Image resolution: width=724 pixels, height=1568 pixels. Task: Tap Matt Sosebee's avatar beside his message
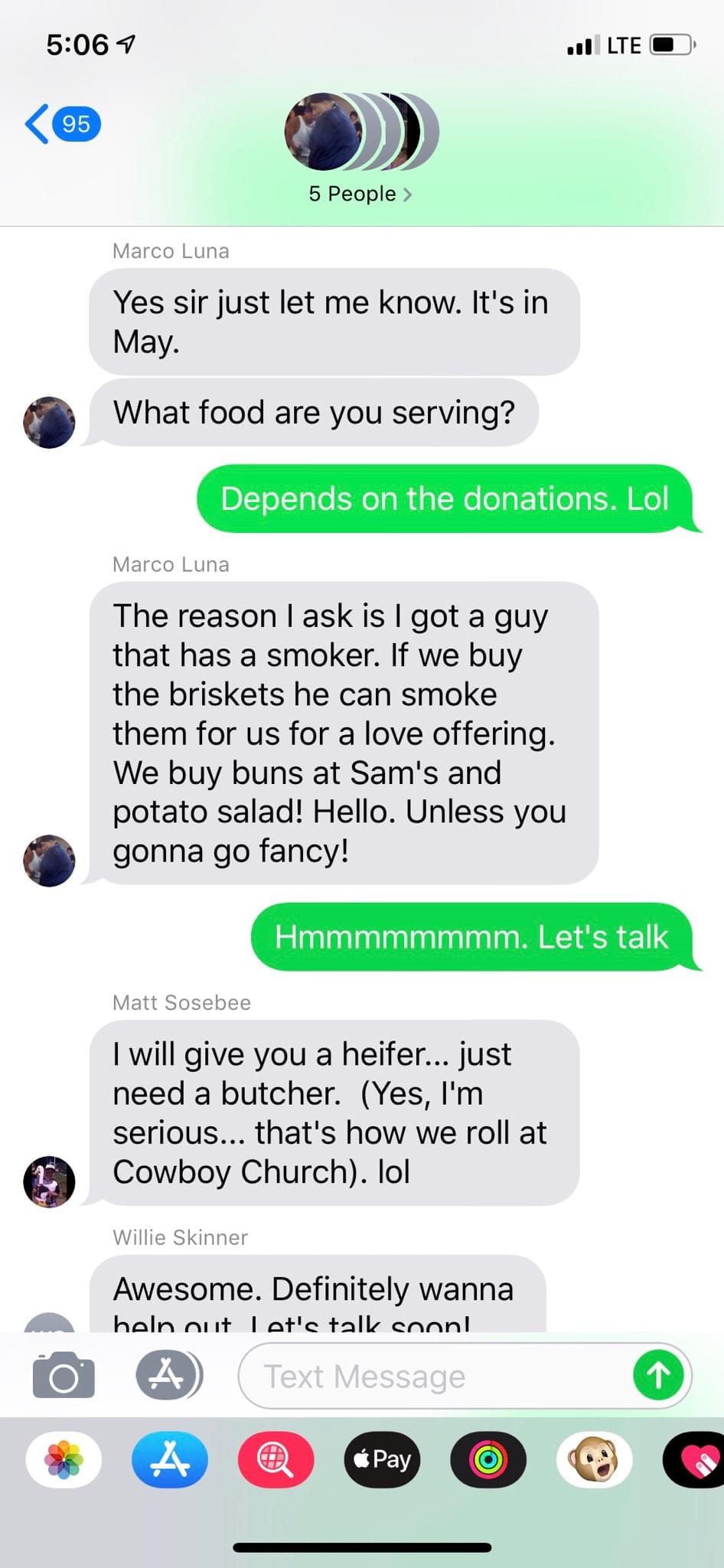[49, 1181]
